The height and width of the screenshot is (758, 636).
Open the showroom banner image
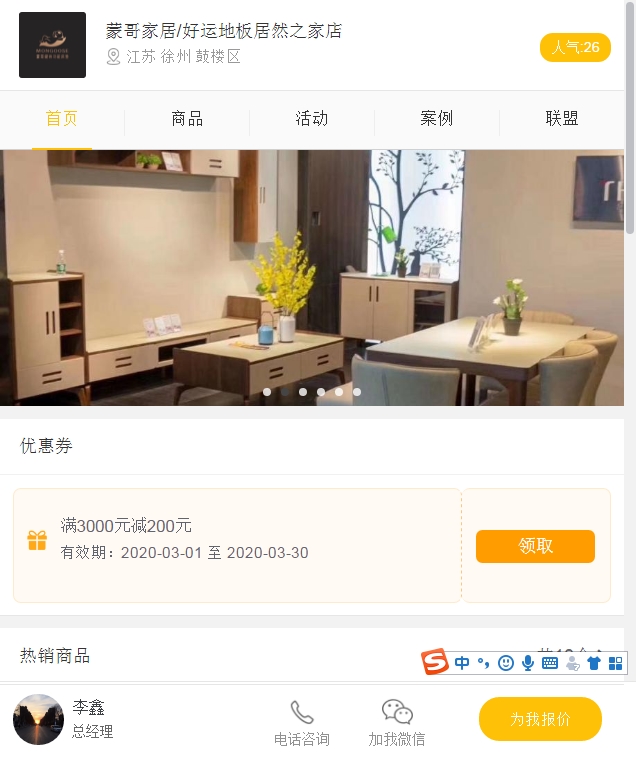point(312,277)
